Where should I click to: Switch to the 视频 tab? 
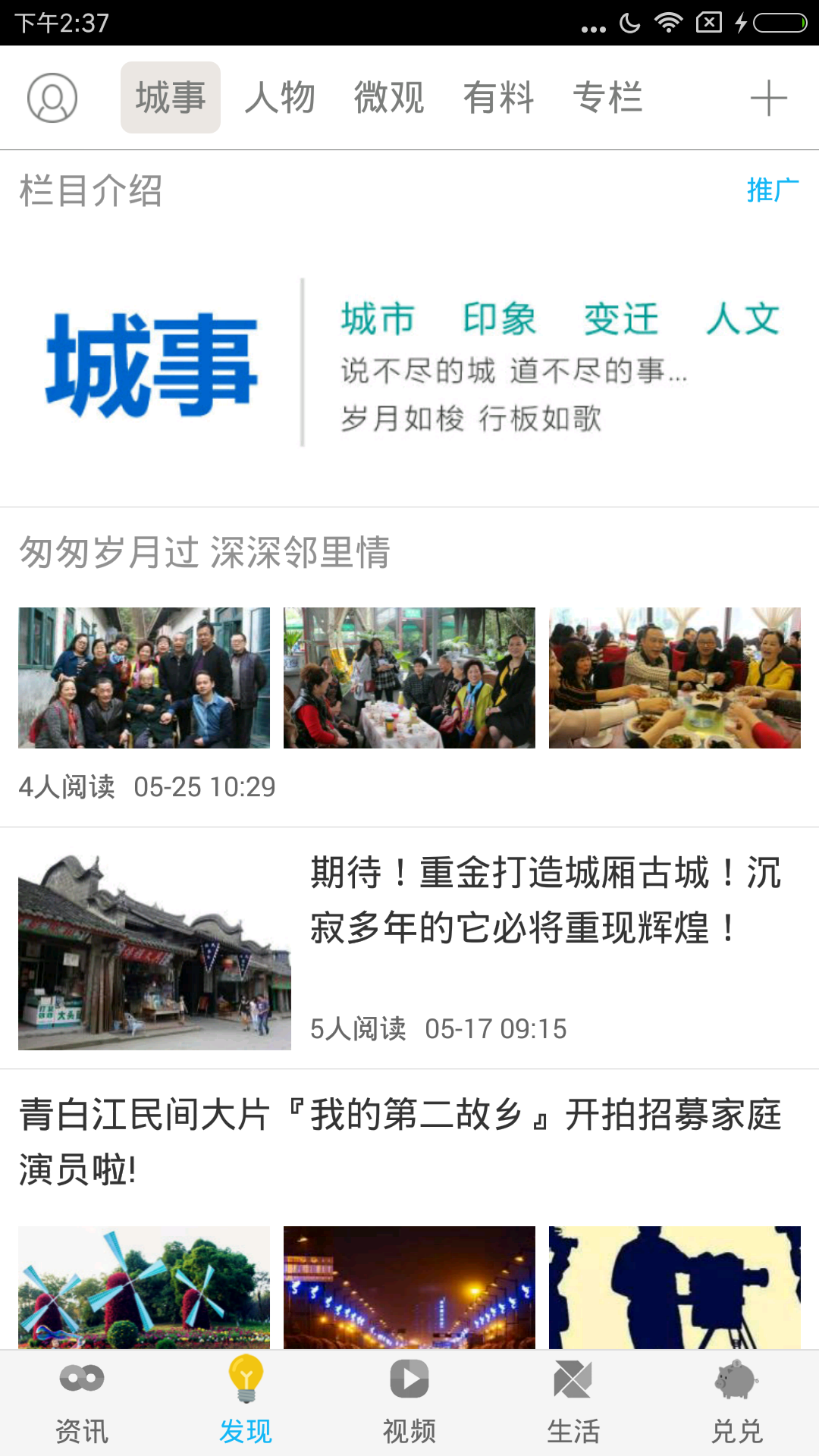coord(409,1401)
